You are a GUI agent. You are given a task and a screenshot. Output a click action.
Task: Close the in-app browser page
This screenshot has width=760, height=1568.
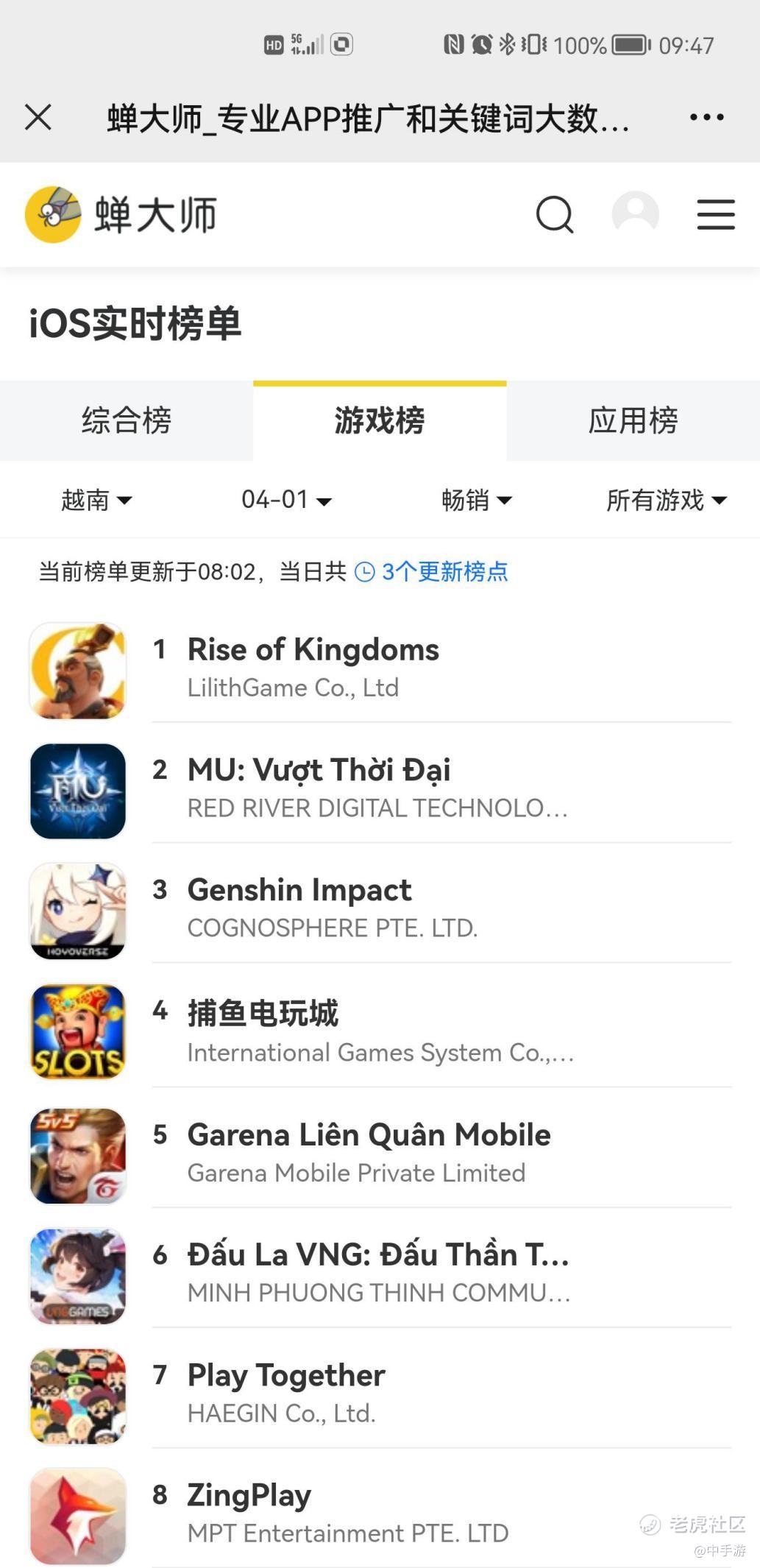coord(38,117)
